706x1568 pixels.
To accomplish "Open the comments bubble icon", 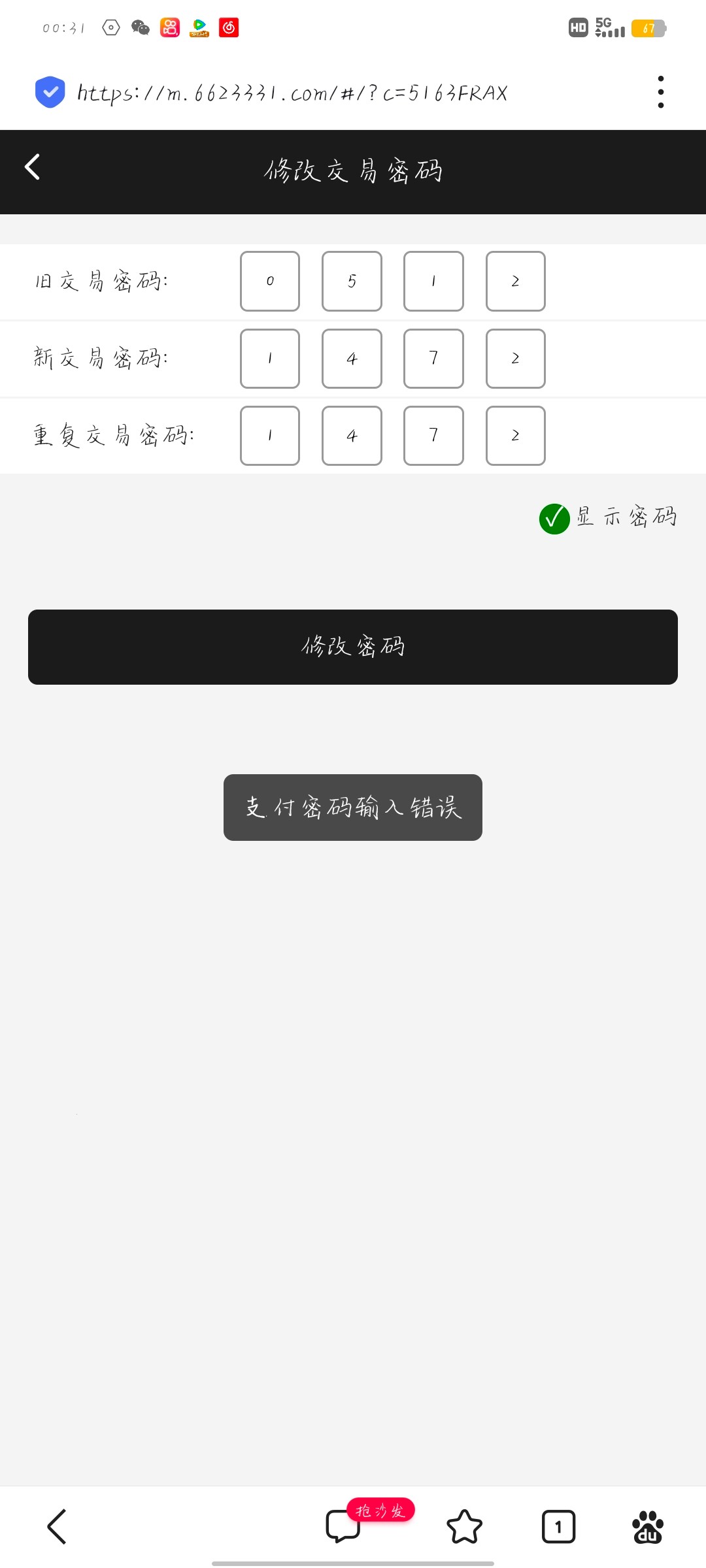I will [x=343, y=1526].
